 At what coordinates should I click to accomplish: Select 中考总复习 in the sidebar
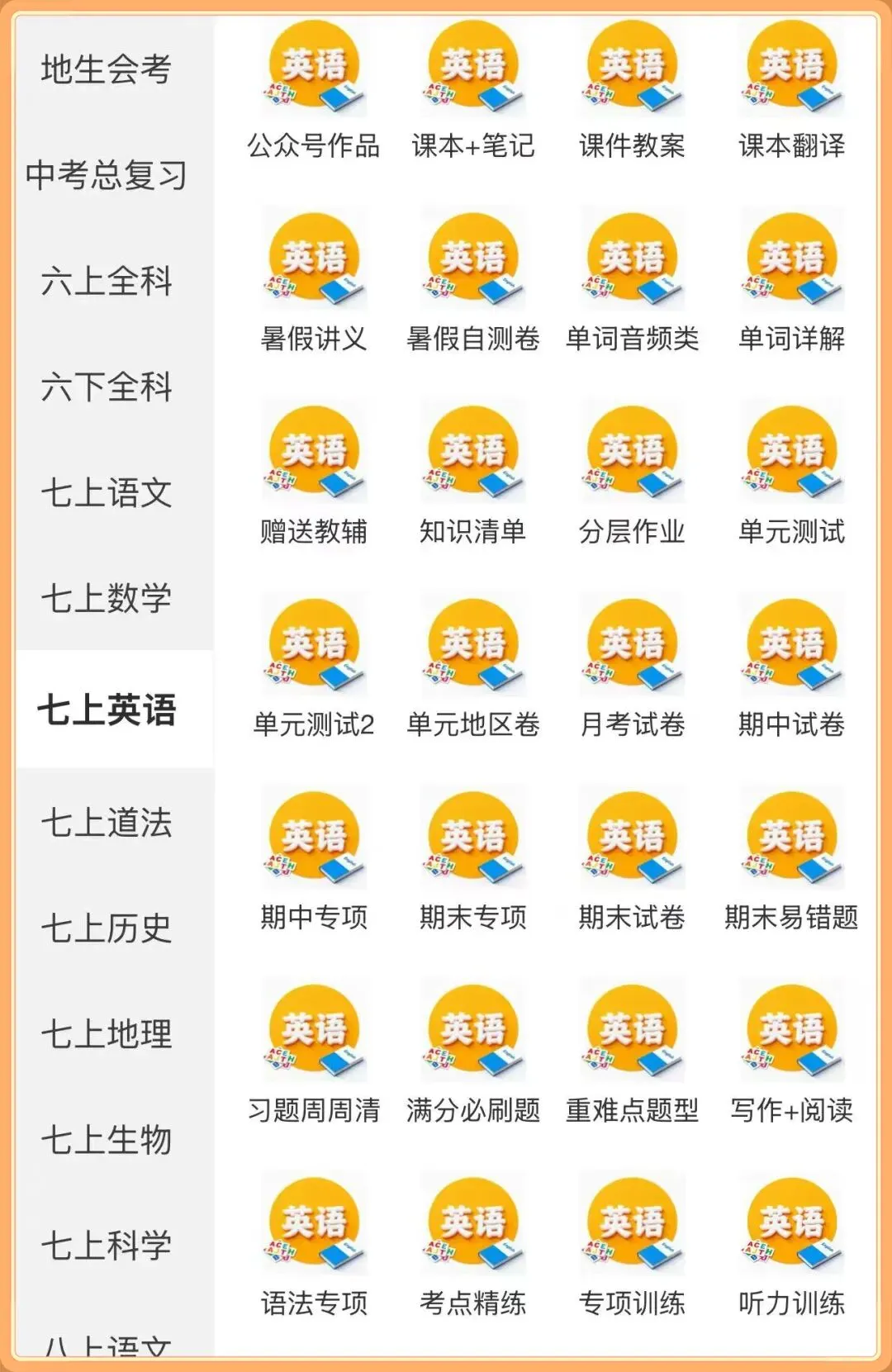coord(107,175)
